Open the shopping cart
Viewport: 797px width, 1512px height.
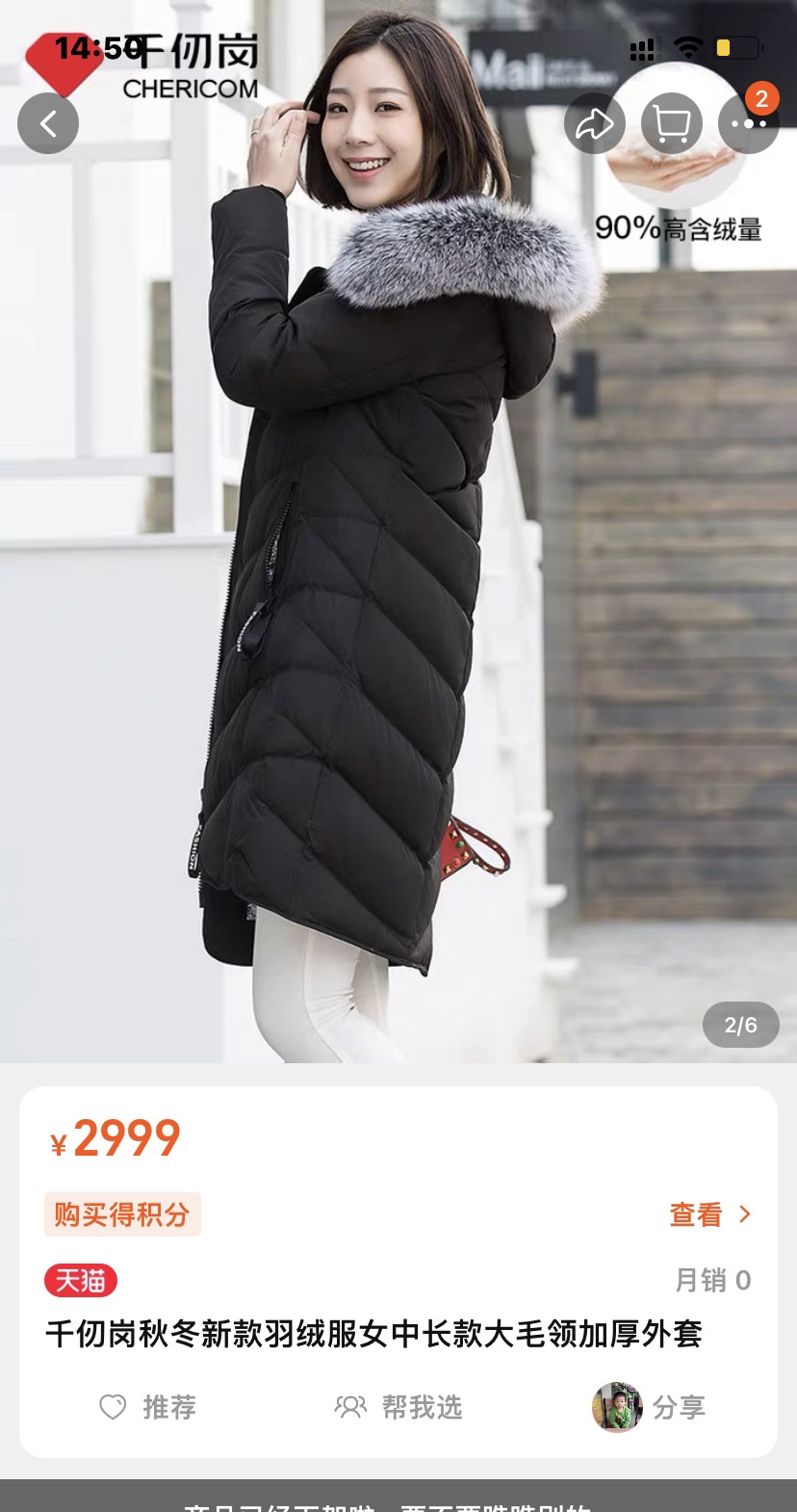[671, 123]
